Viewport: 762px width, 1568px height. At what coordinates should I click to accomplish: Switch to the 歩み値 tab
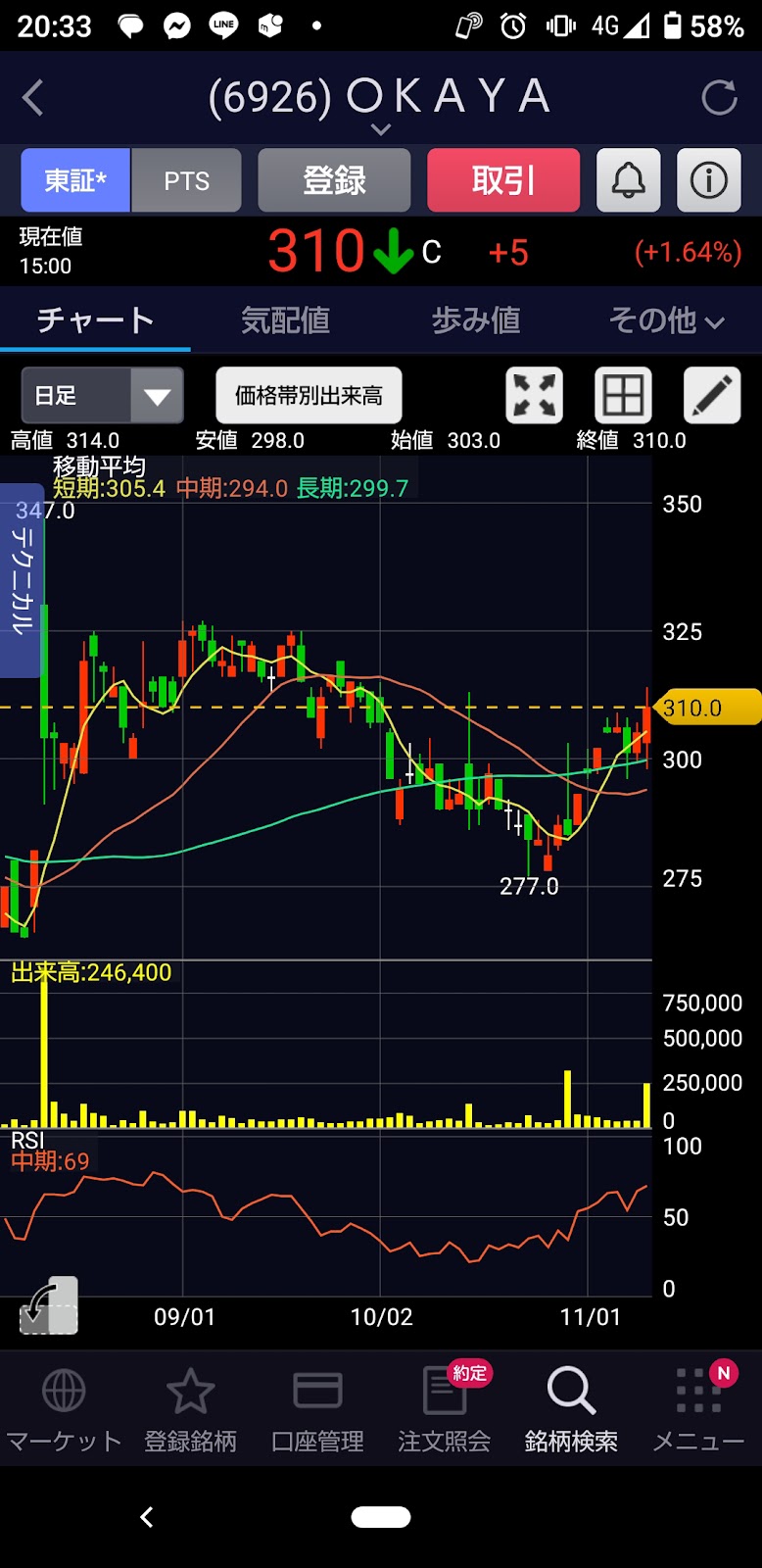point(476,319)
